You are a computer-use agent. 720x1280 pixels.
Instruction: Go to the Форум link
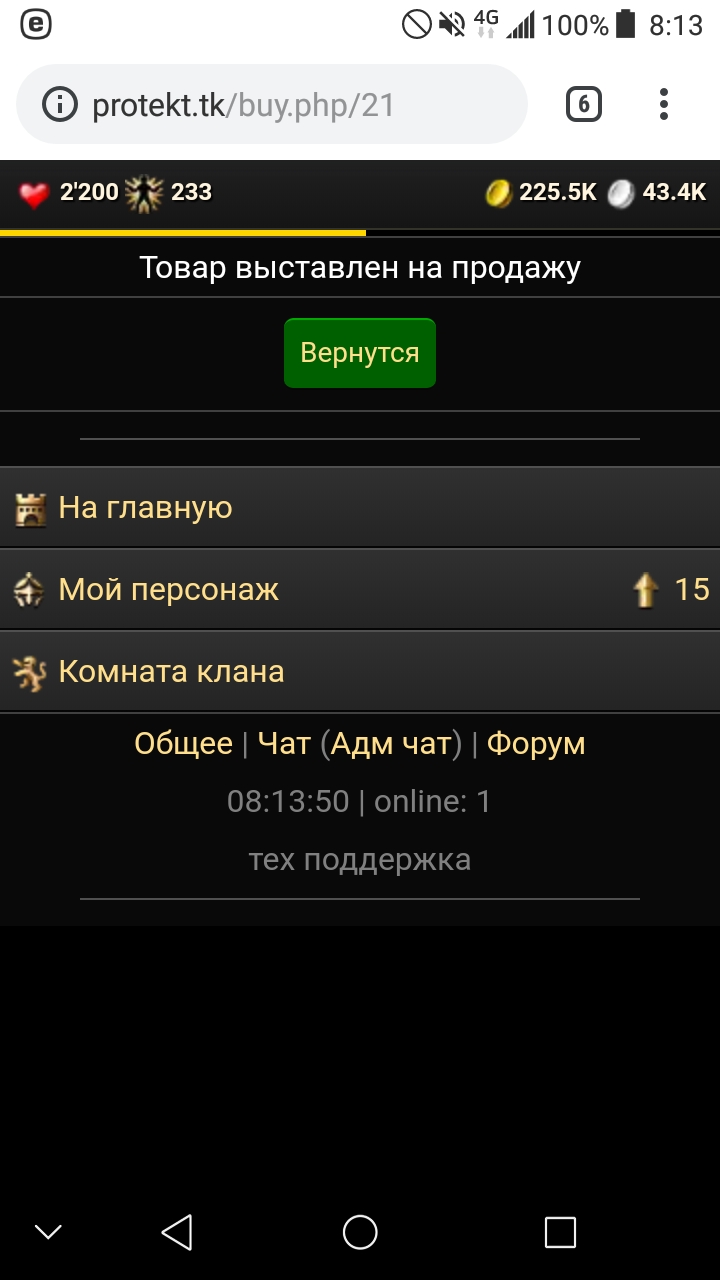pos(536,744)
